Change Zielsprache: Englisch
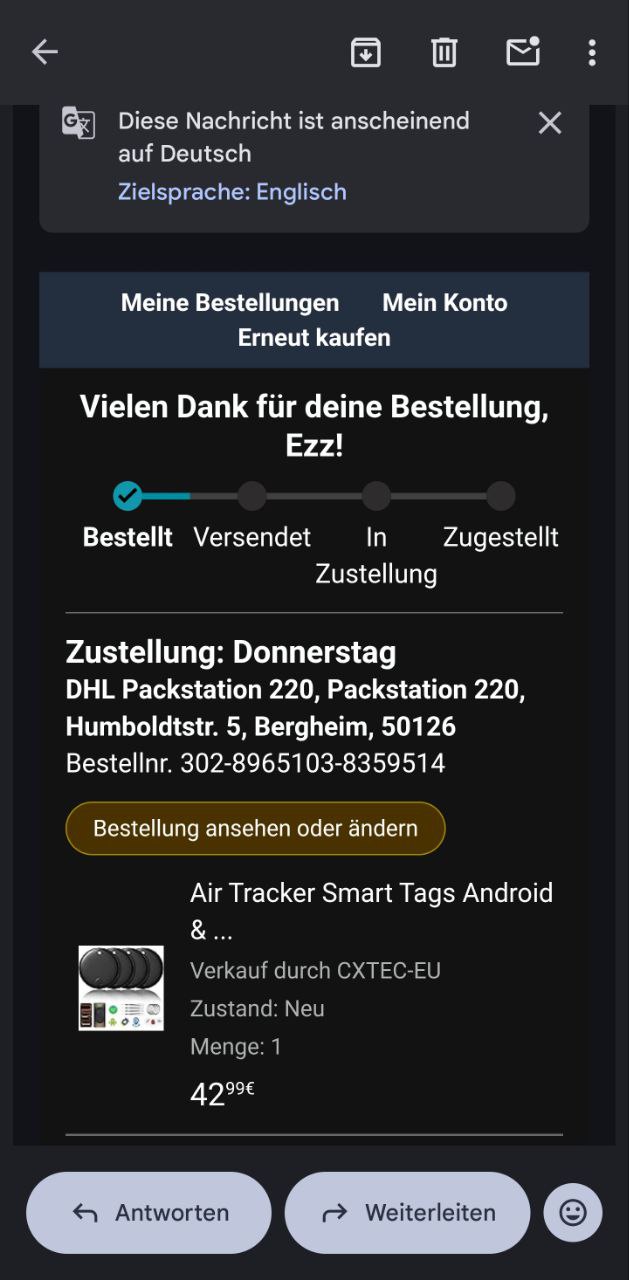Image resolution: width=629 pixels, height=1280 pixels. click(x=232, y=192)
